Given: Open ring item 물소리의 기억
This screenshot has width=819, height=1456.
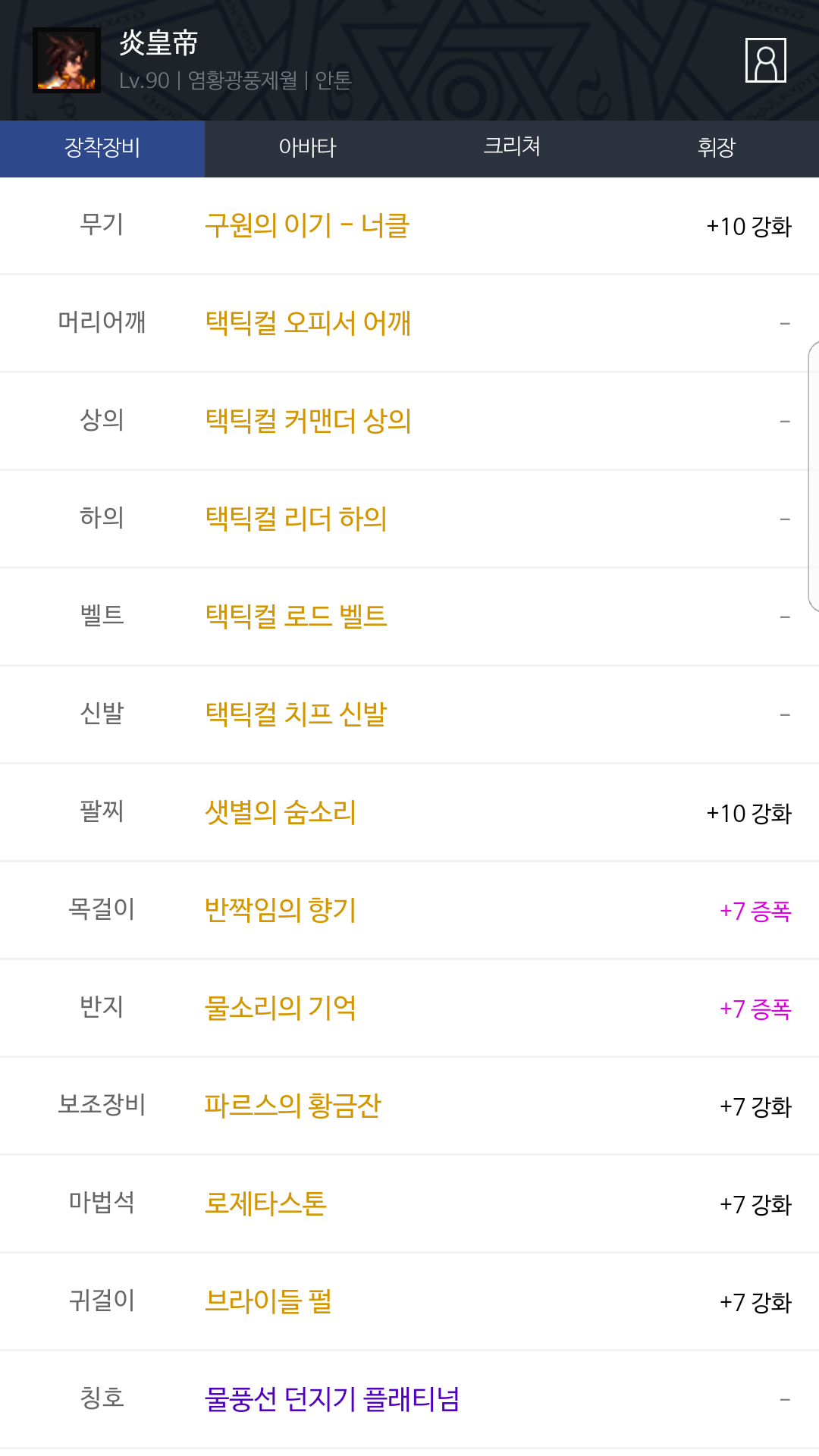Looking at the screenshot, I should tap(280, 1008).
